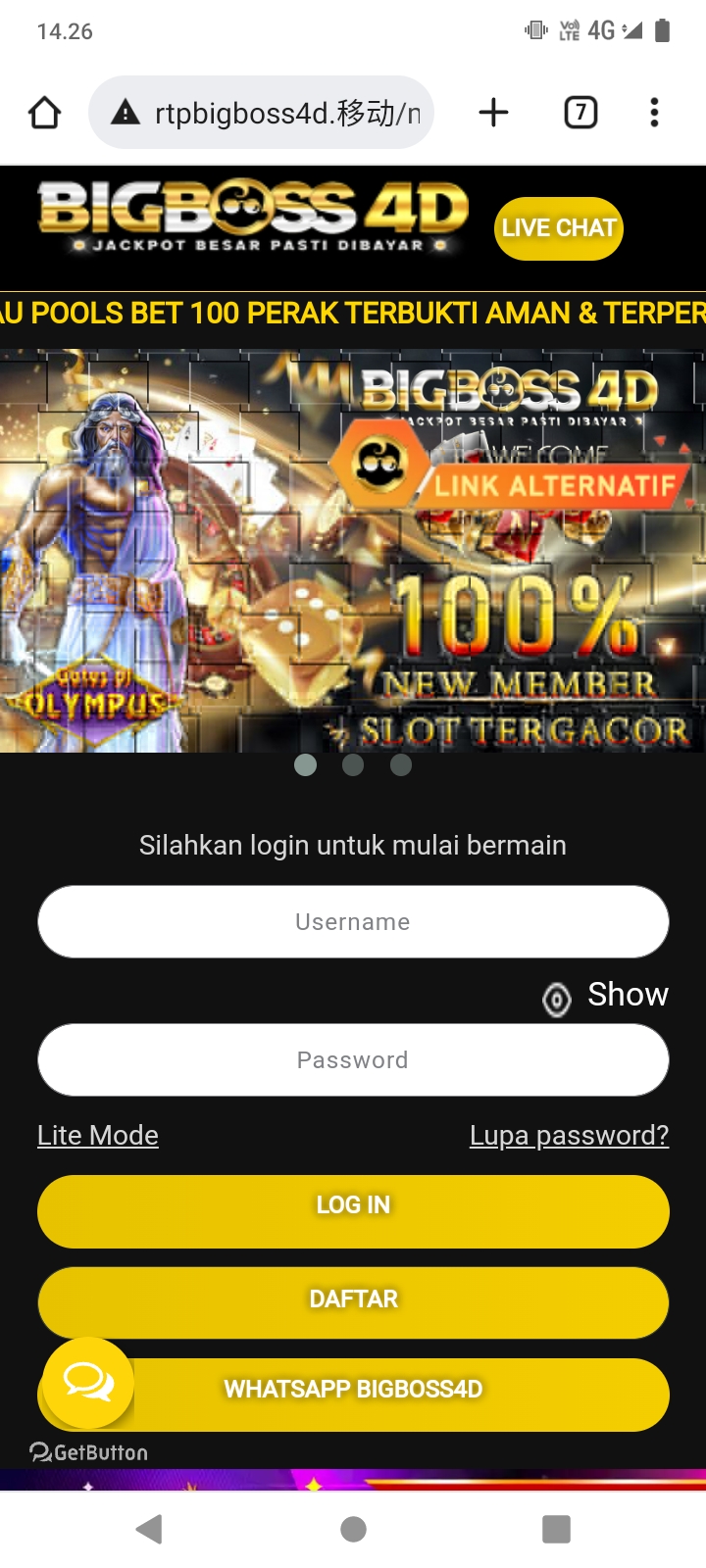Screen dimensions: 706x1568
Task: Tap DAFTAR to register an account
Action: coord(353,1301)
